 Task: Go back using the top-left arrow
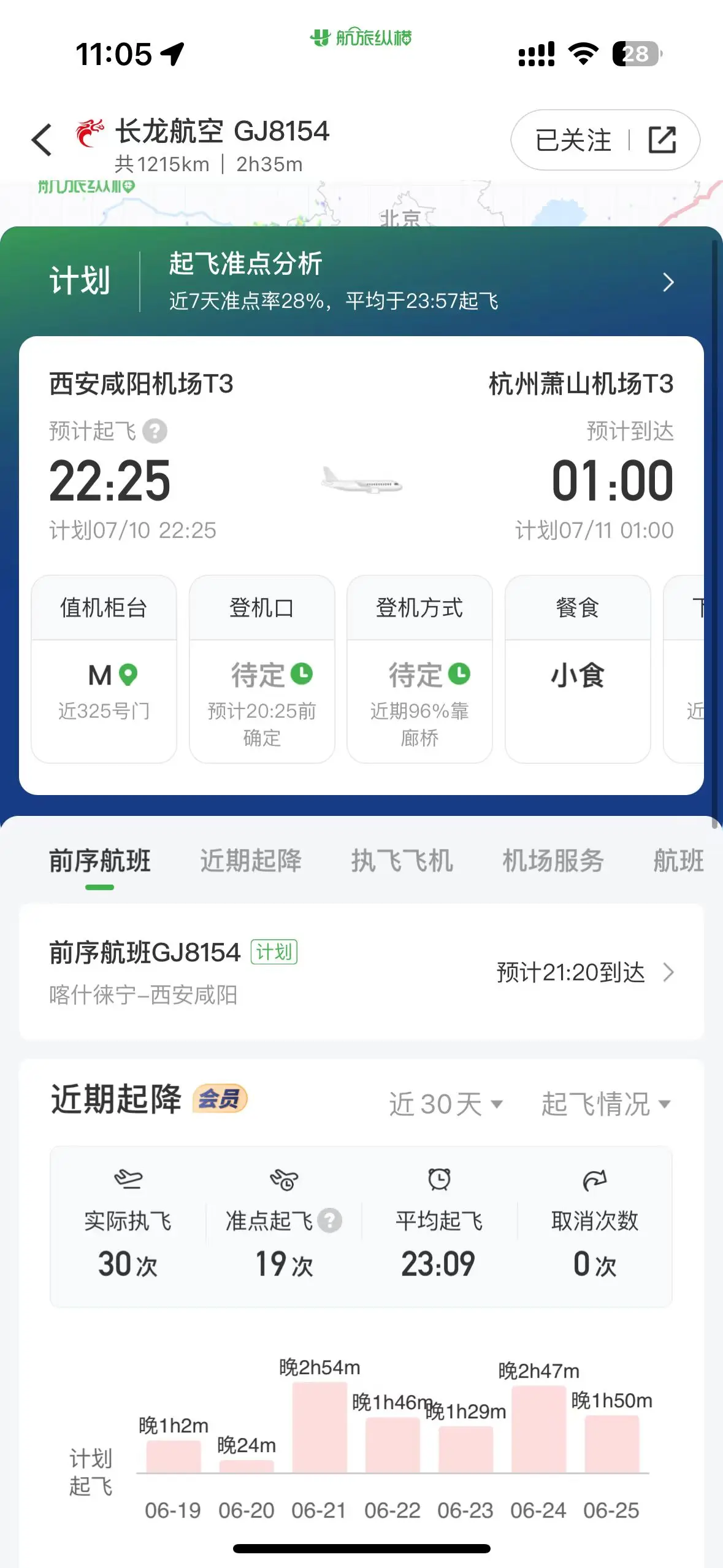click(42, 140)
